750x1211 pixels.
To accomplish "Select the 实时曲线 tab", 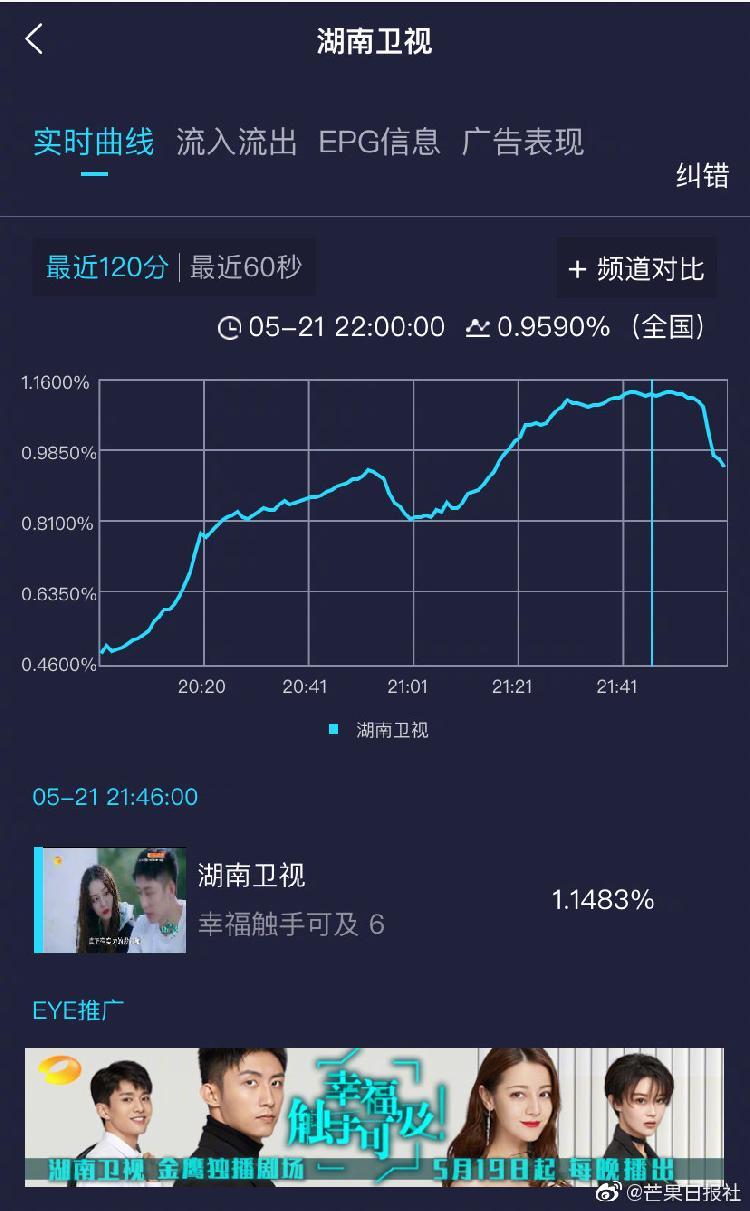I will (94, 142).
